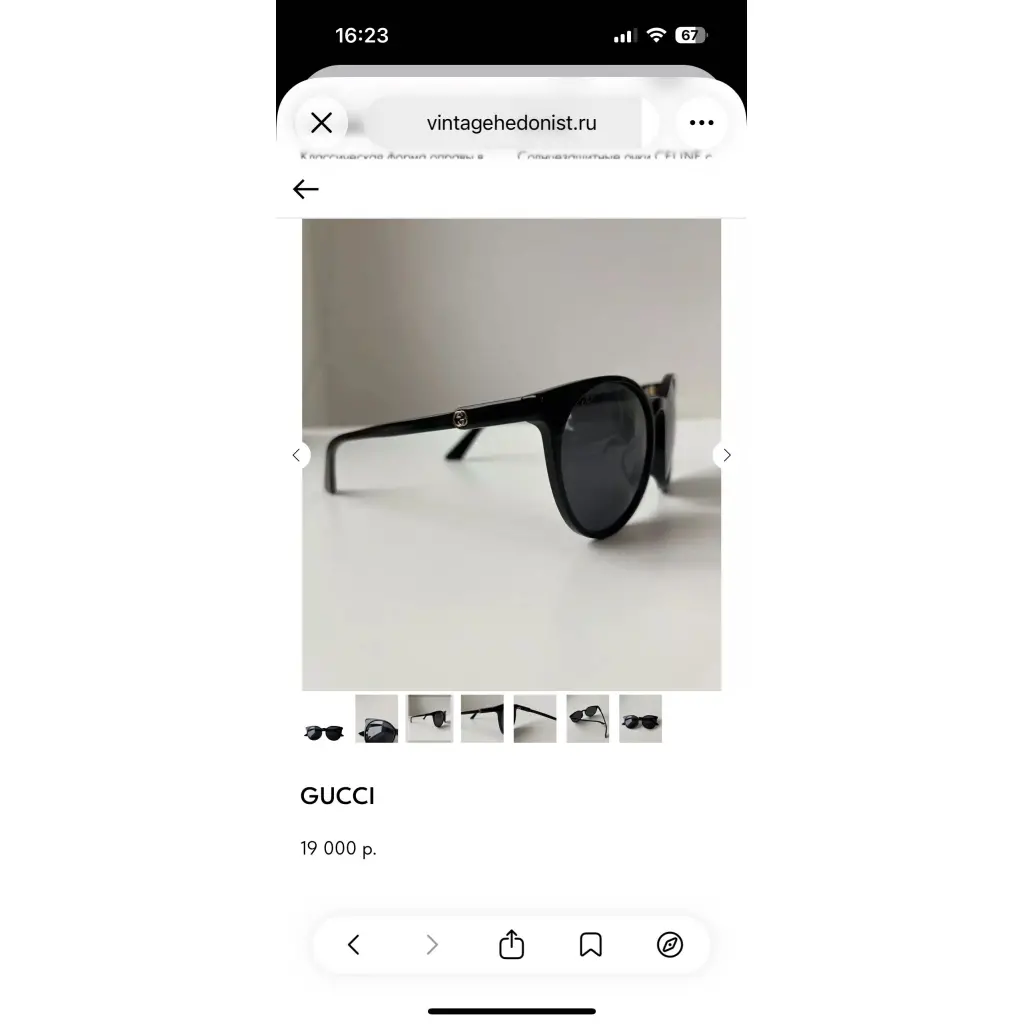Viewport: 1024px width, 1024px height.
Task: Select the seventh sunglasses thumbnail
Action: pos(640,719)
